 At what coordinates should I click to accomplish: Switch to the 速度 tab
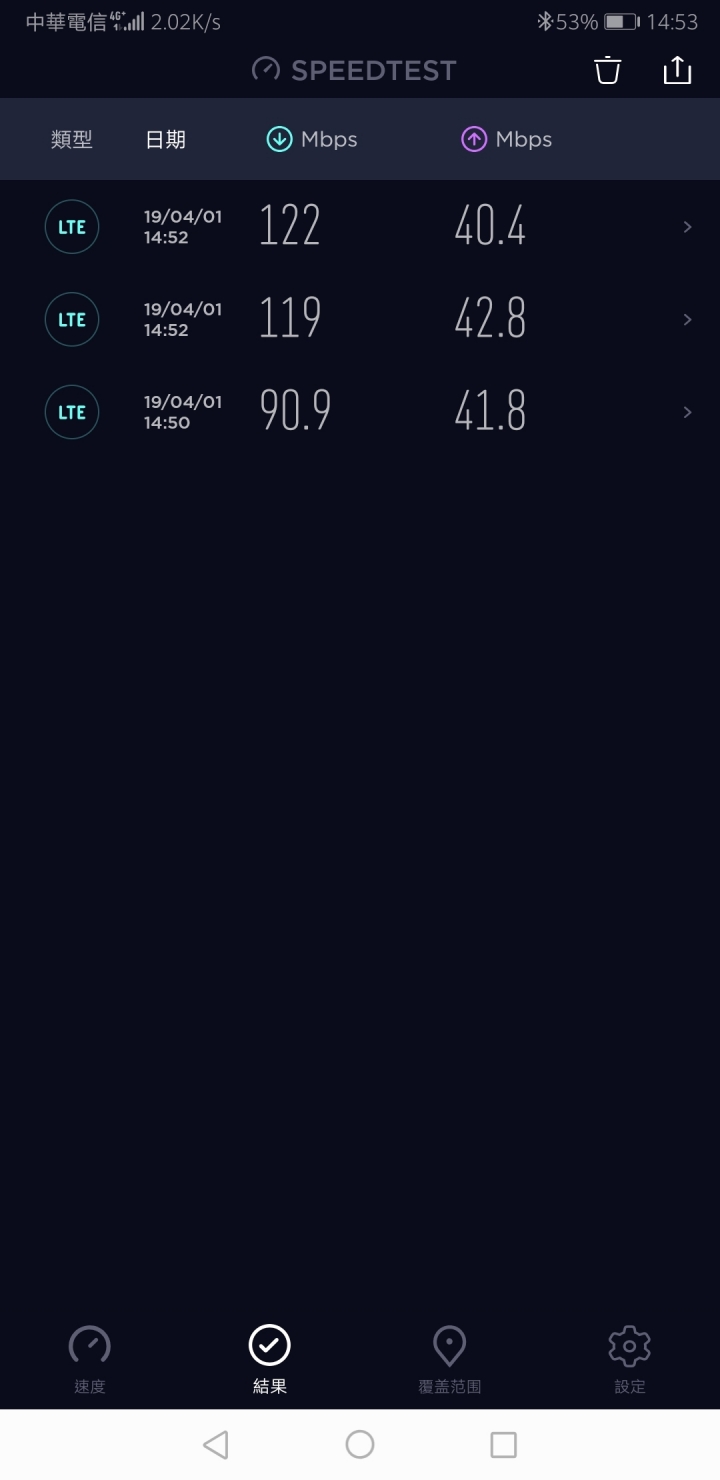(x=90, y=1360)
